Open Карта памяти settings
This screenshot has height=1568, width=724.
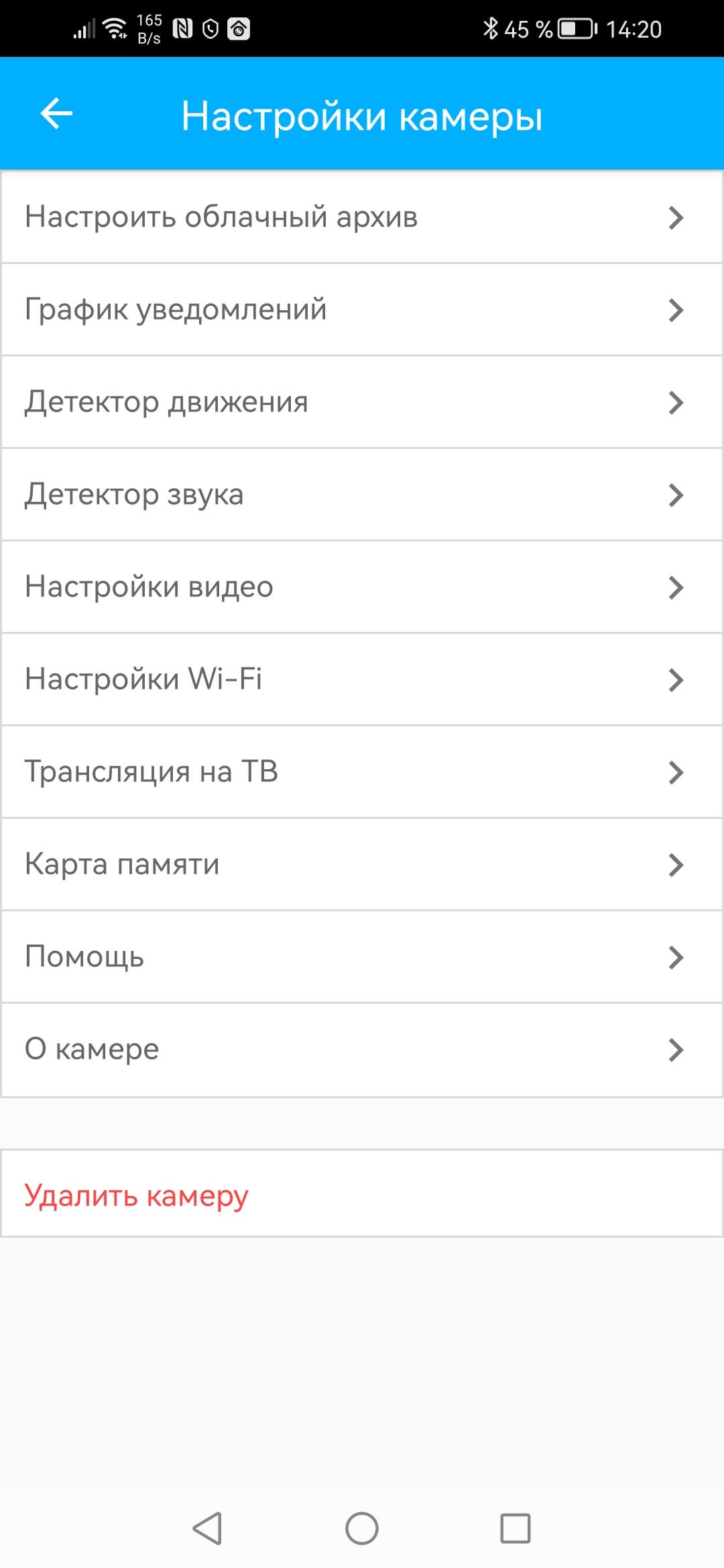coord(362,864)
